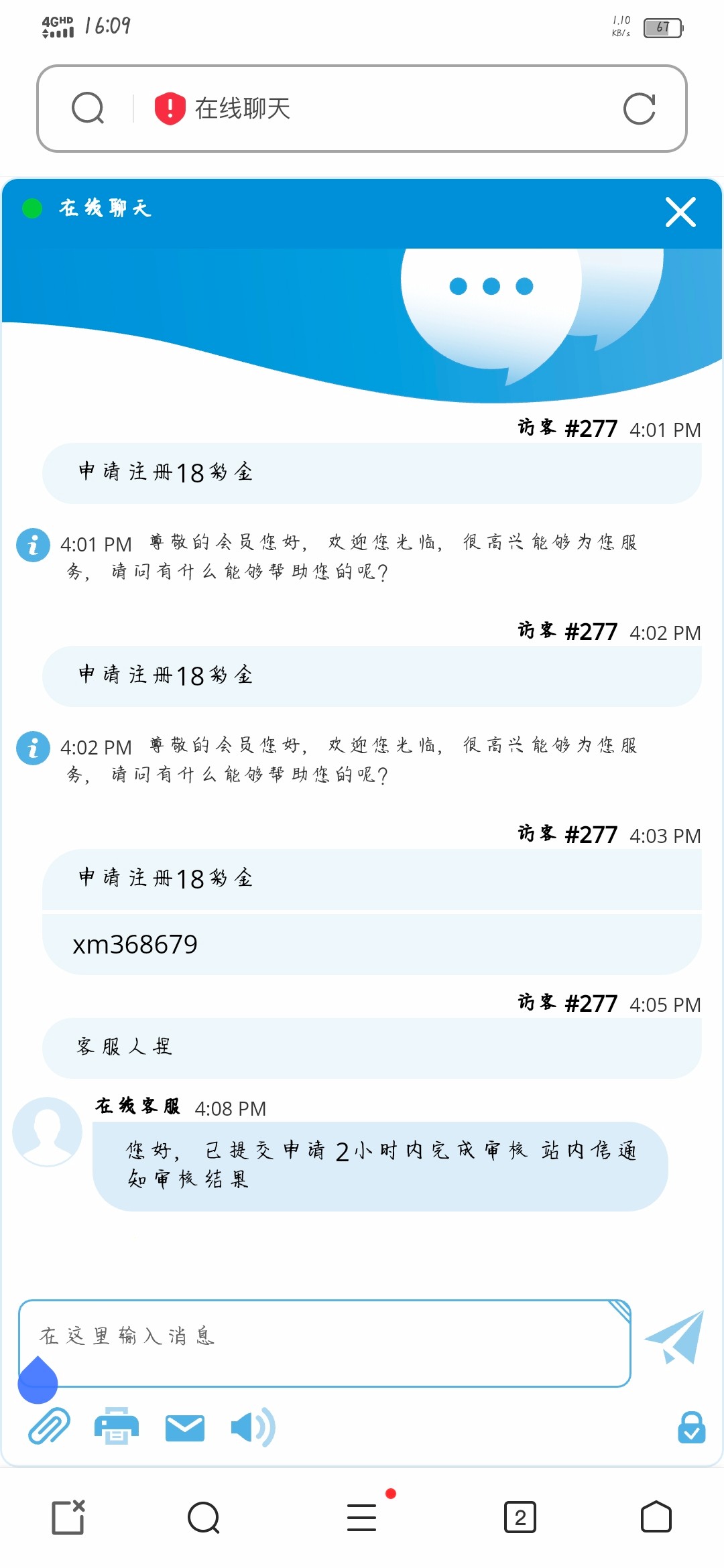Screen dimensions: 724x1568
Task: Tap the lock security icon
Action: 691,1427
